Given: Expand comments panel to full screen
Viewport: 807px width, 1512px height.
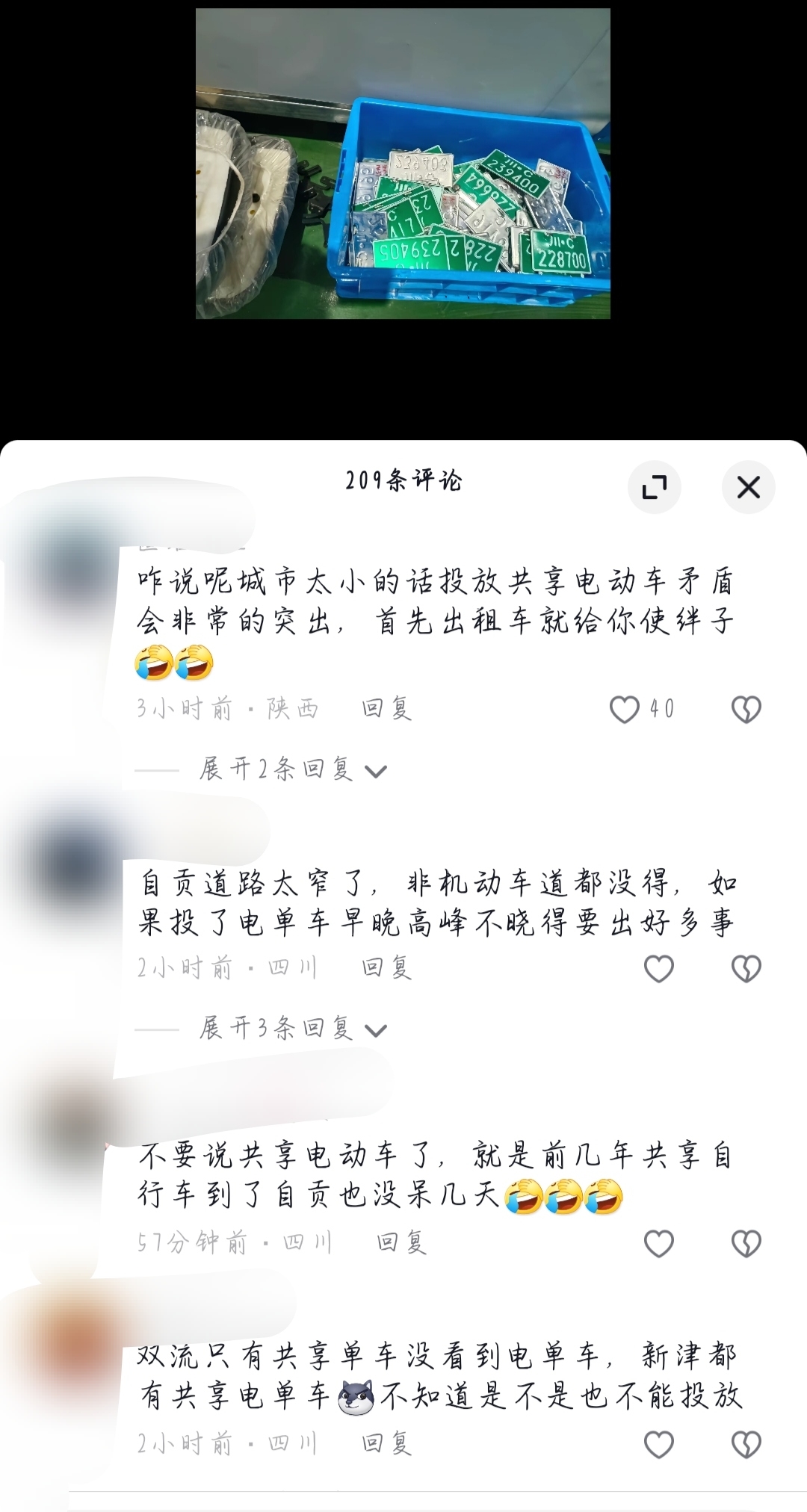Looking at the screenshot, I should click(655, 488).
